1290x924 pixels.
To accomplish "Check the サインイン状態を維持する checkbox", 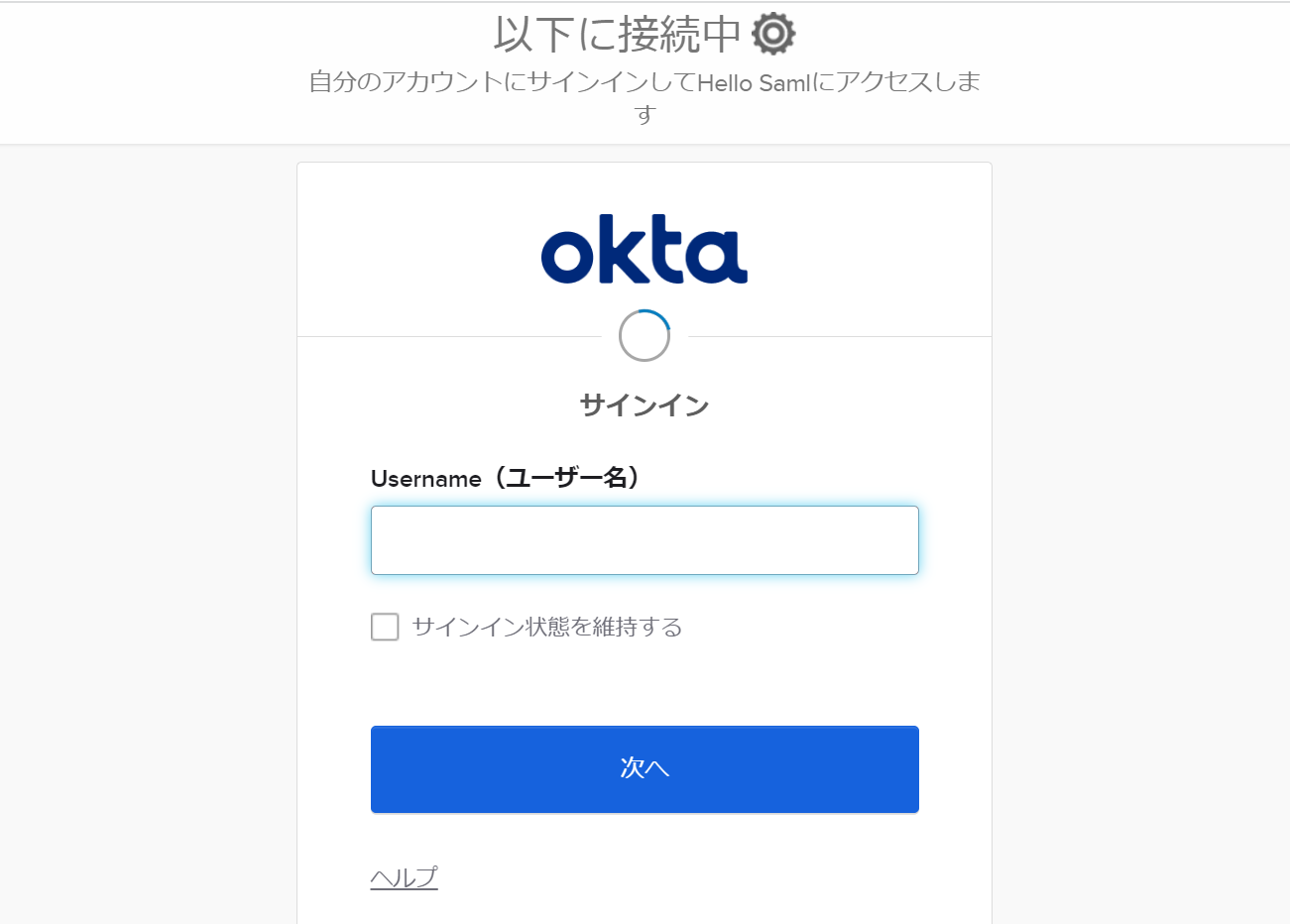I will [385, 627].
